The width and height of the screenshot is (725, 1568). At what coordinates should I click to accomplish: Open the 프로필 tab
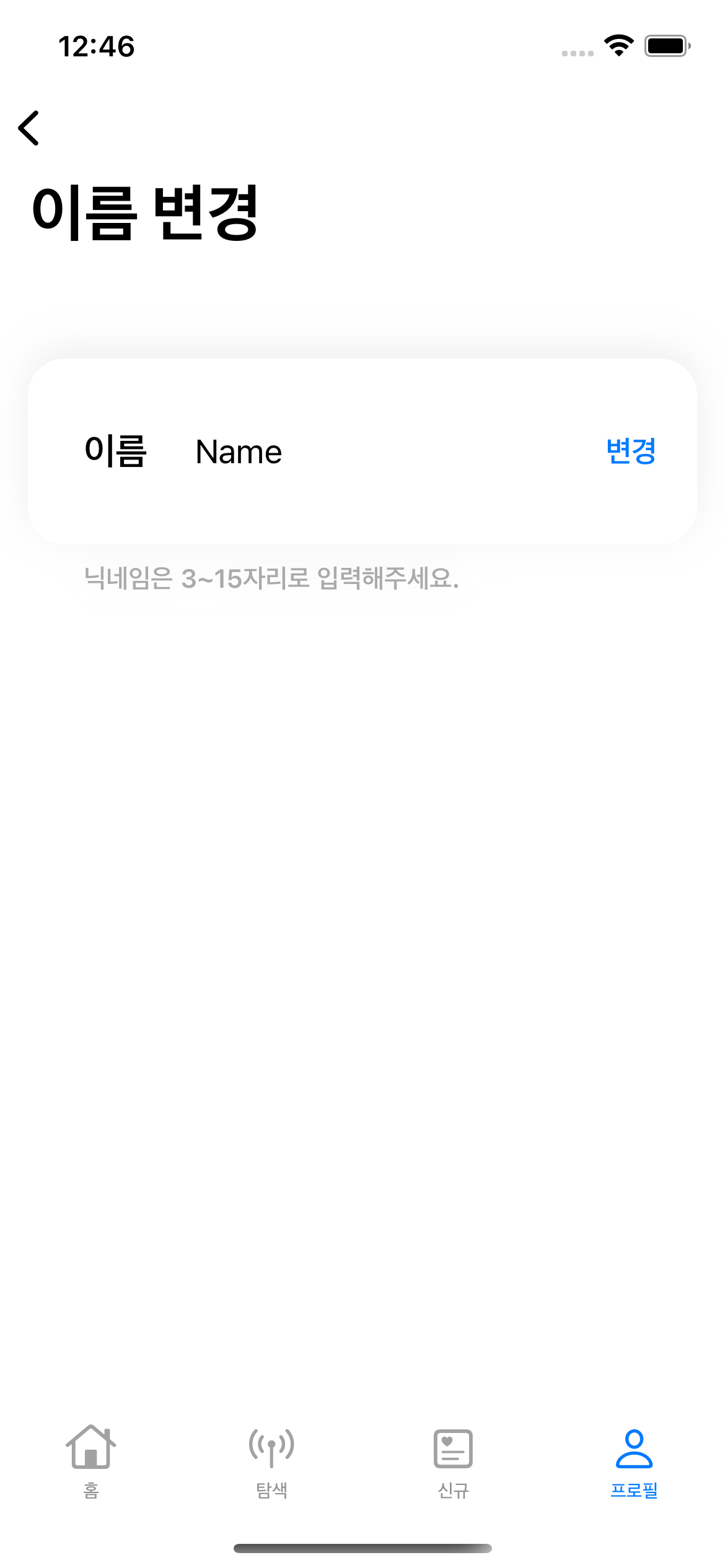point(634,1461)
